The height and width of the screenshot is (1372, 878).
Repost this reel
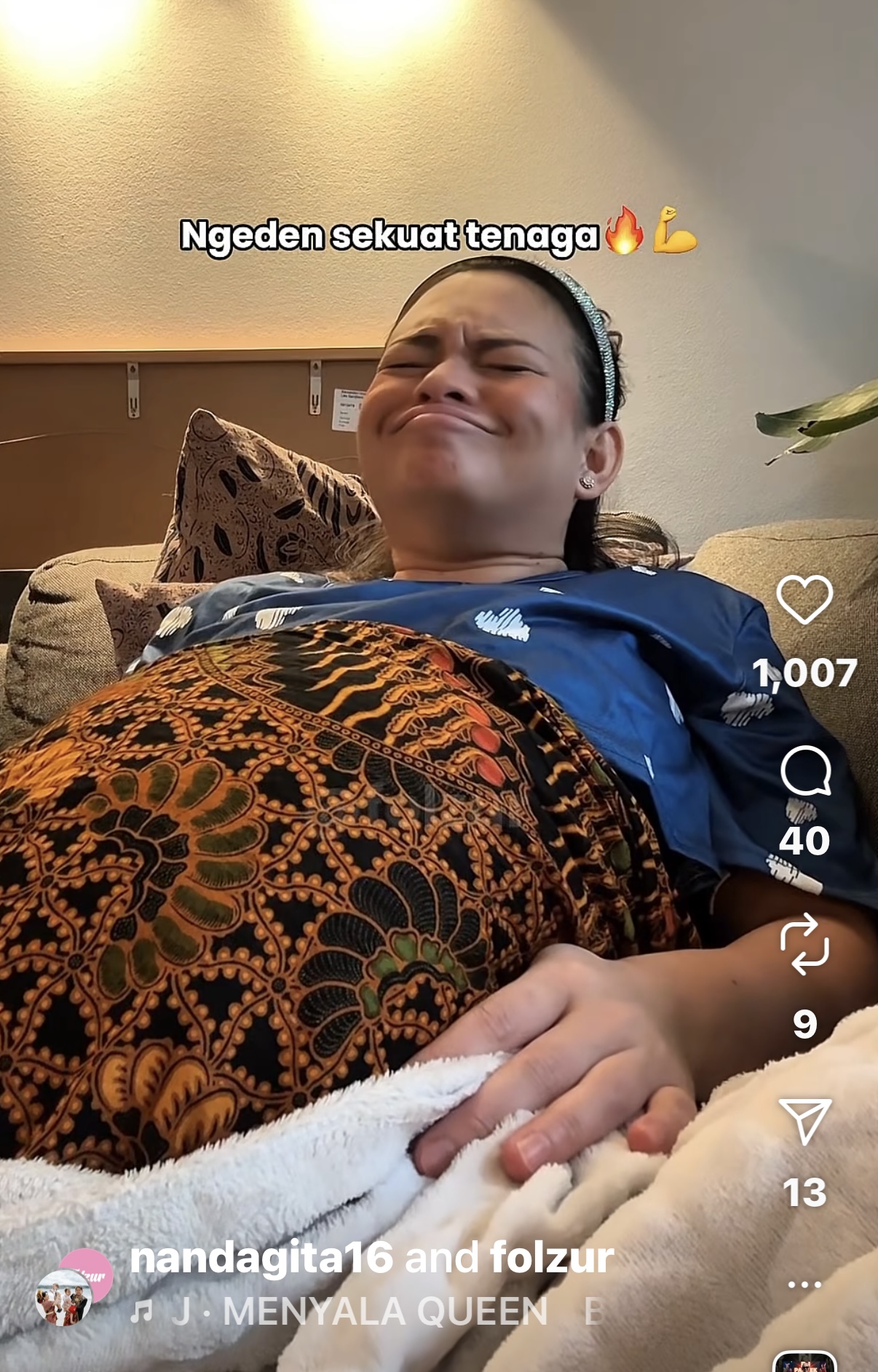[804, 945]
